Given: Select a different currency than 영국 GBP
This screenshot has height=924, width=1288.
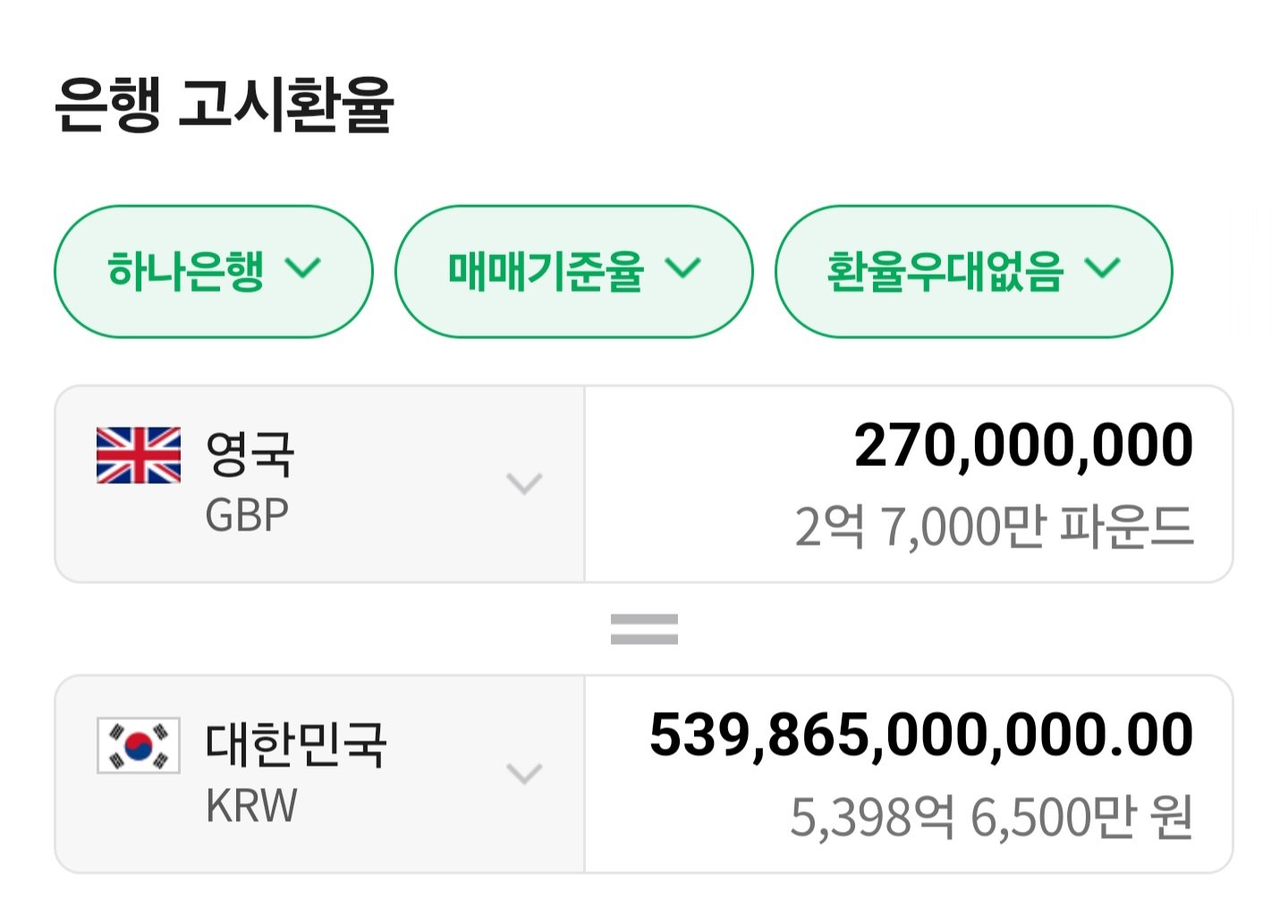Looking at the screenshot, I should 319,484.
